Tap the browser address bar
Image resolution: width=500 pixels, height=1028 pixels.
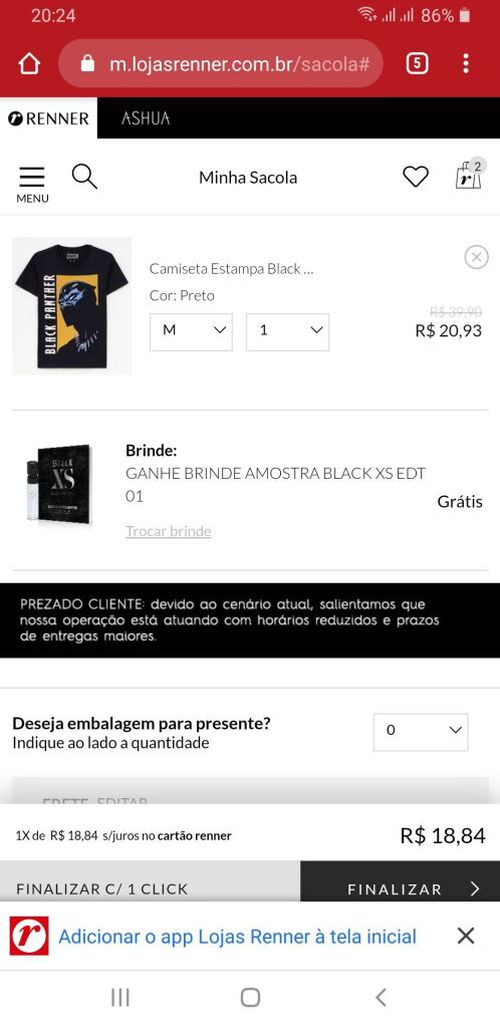coord(221,64)
